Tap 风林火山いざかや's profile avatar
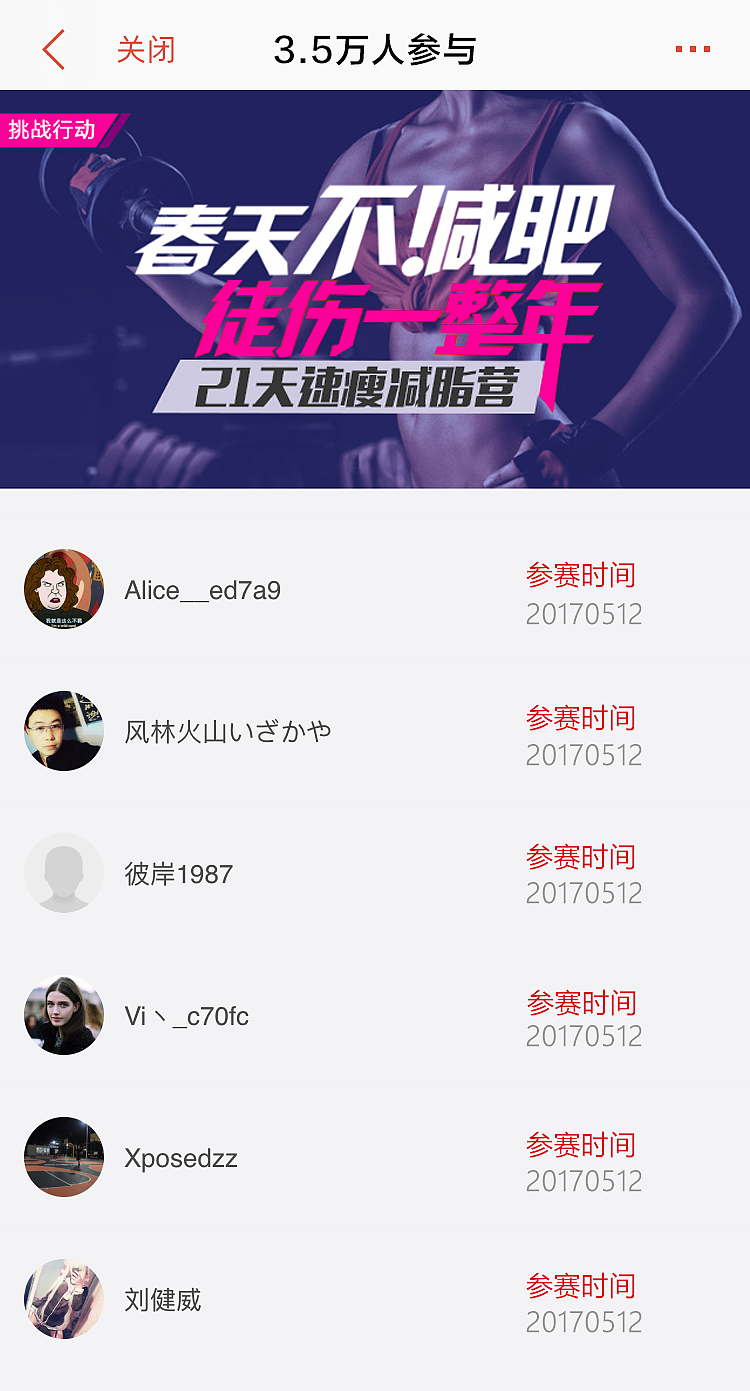Image resolution: width=750 pixels, height=1391 pixels. point(64,731)
